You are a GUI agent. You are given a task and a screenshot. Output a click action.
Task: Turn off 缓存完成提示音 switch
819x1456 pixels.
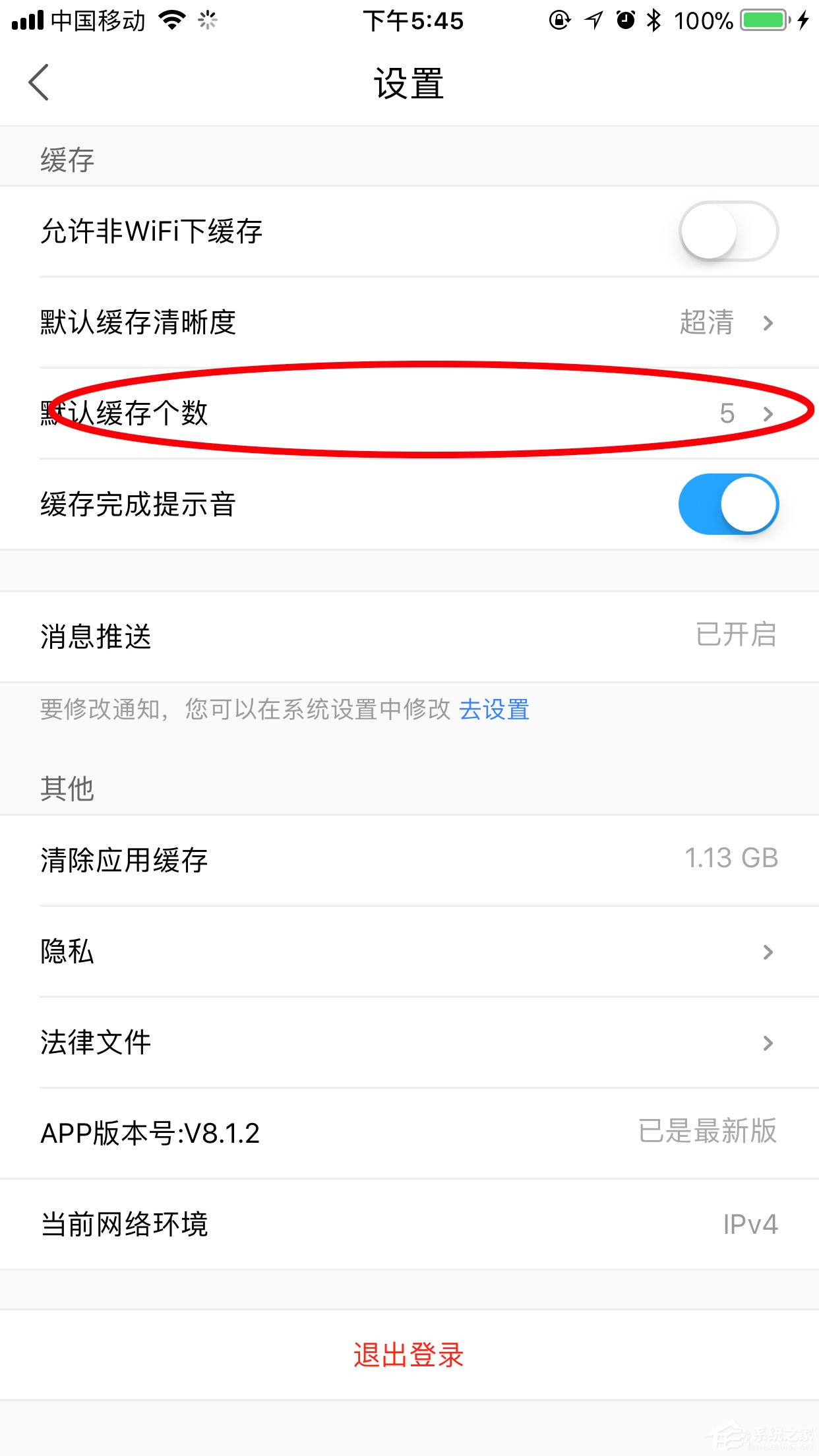point(728,504)
